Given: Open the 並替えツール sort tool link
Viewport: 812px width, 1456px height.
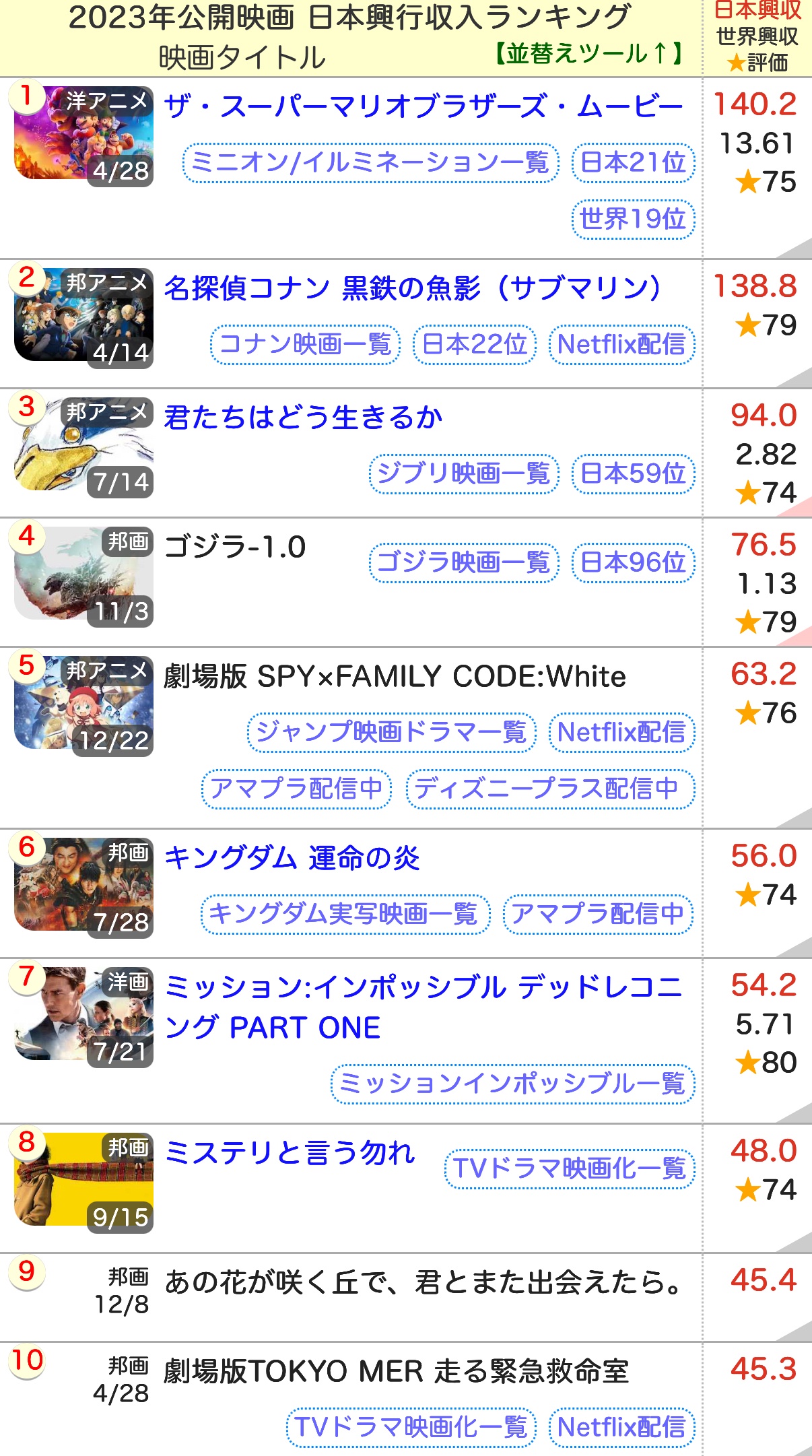Looking at the screenshot, I should tap(590, 53).
